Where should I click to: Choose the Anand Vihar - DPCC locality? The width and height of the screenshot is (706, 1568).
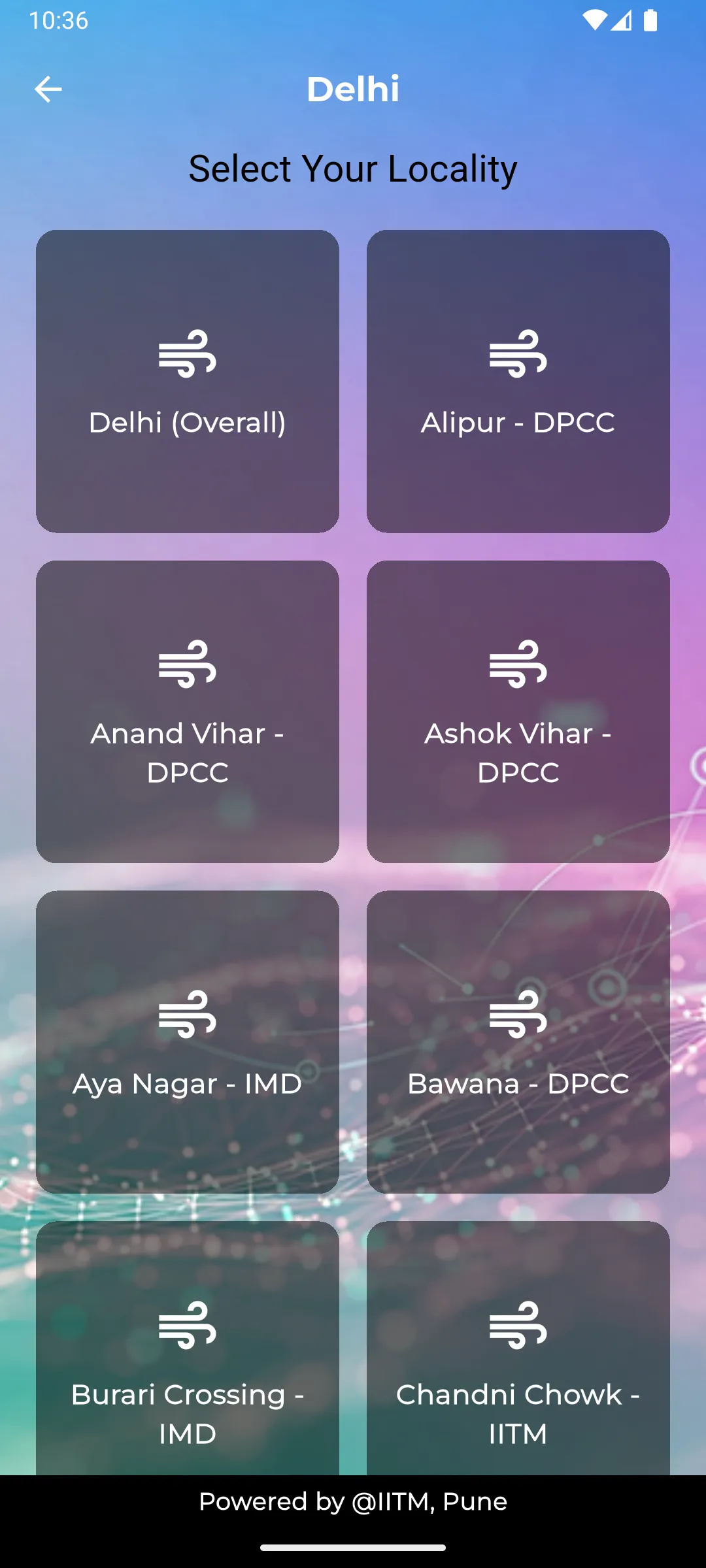click(x=188, y=711)
